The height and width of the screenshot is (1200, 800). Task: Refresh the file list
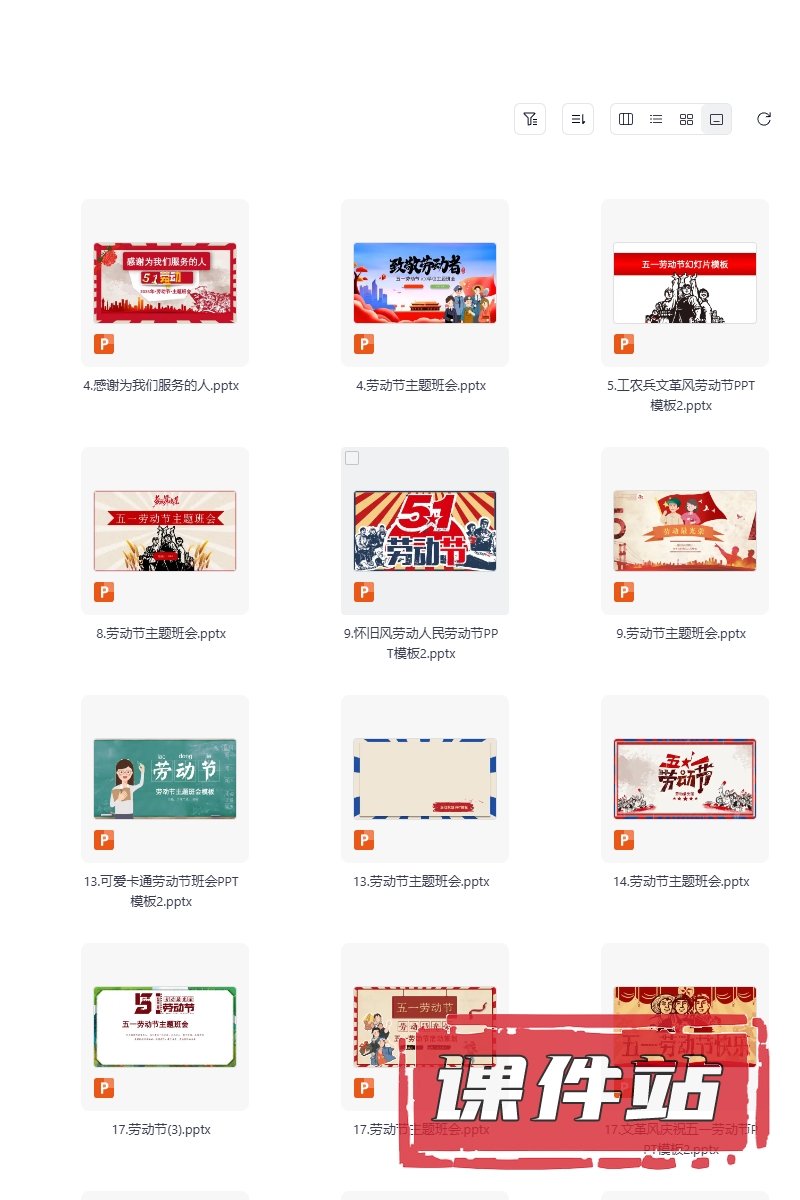point(764,119)
